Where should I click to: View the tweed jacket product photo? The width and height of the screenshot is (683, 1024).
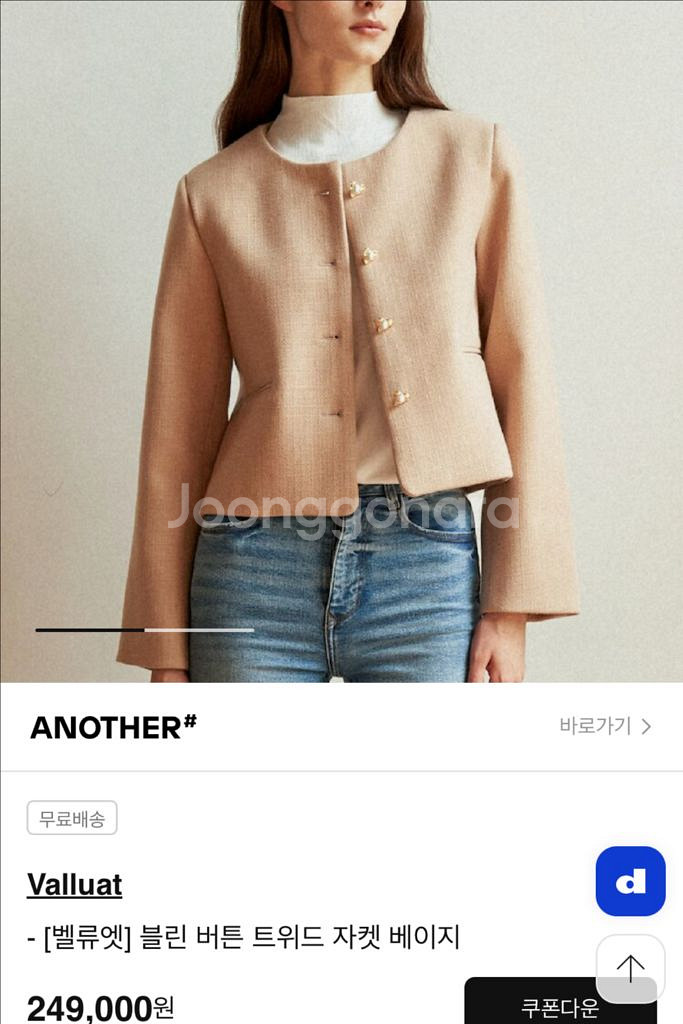click(x=341, y=340)
